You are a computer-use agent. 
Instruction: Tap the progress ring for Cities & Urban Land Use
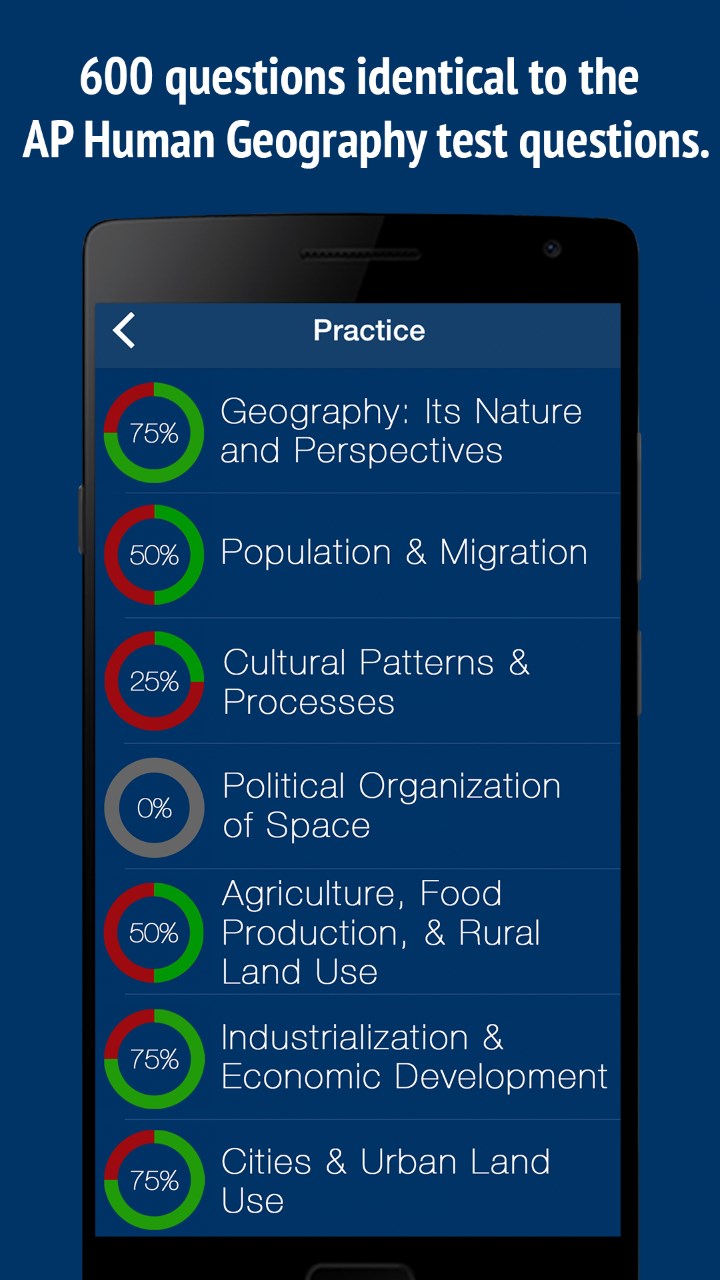pyautogui.click(x=154, y=1180)
